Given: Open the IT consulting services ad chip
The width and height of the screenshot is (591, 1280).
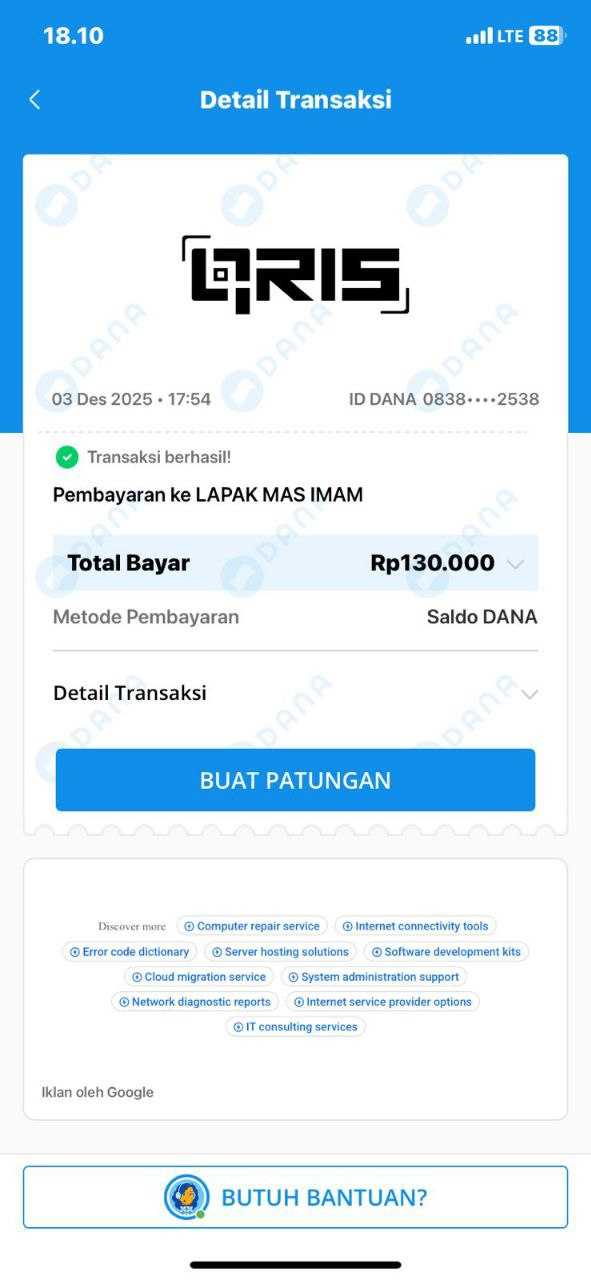Looking at the screenshot, I should pos(295,1027).
